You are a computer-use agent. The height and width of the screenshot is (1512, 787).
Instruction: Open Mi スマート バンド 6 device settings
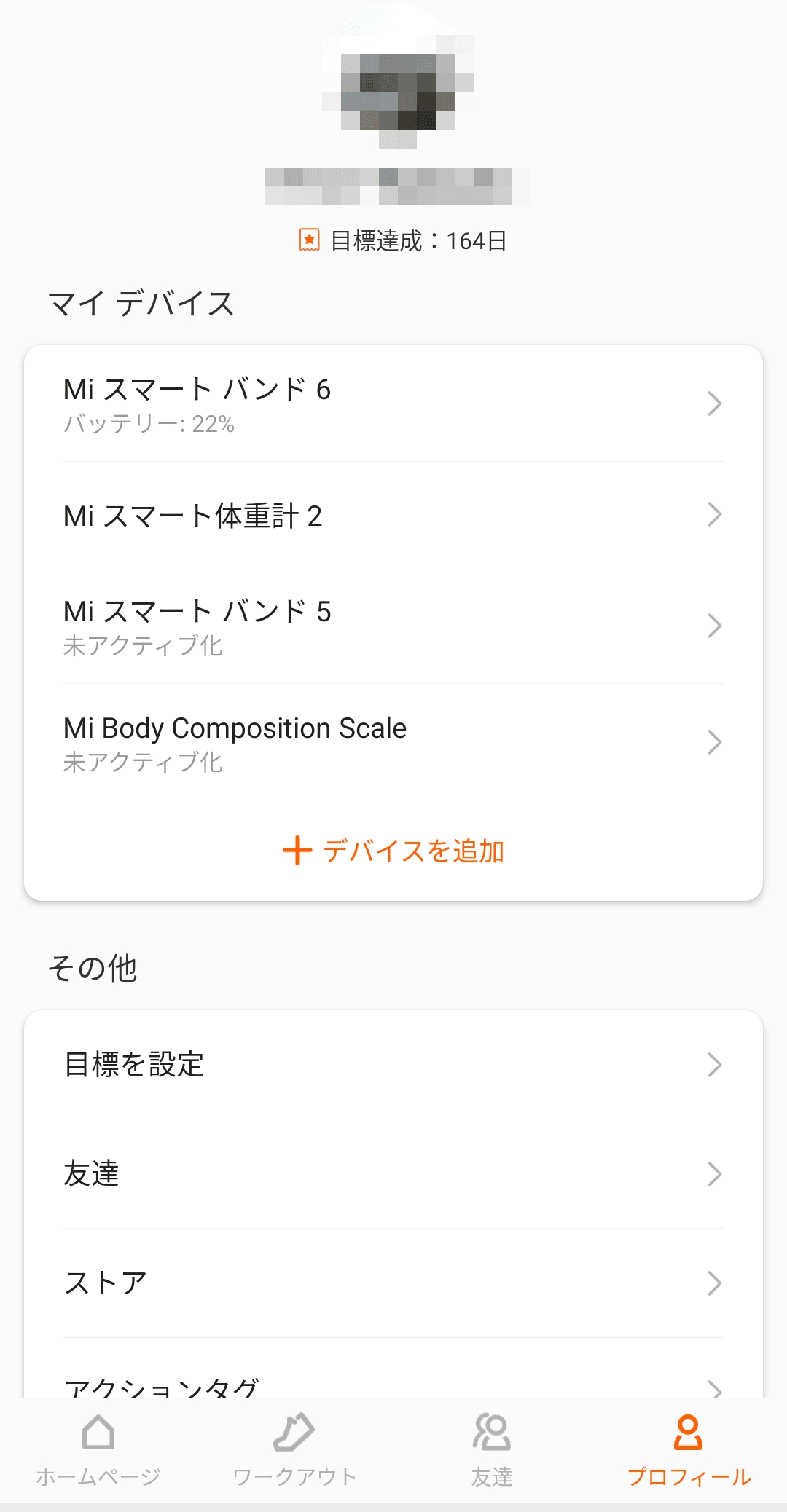click(393, 404)
